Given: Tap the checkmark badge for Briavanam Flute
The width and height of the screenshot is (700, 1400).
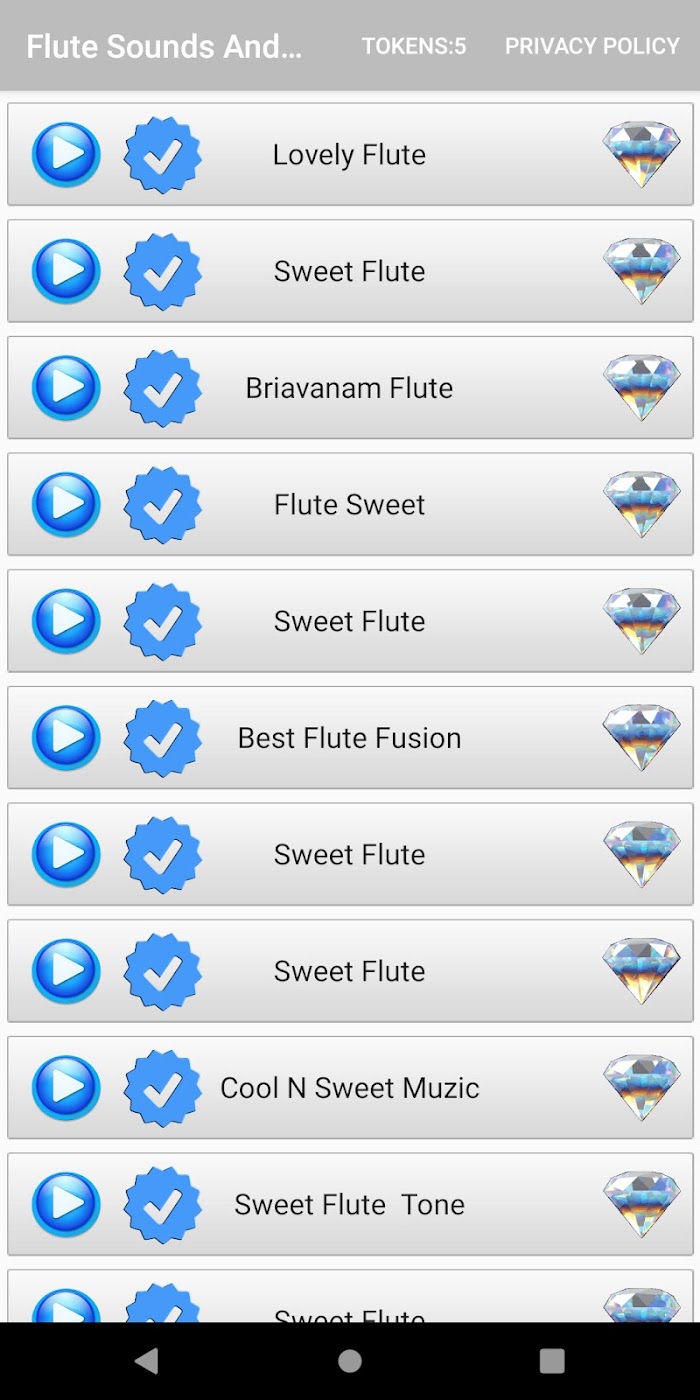Looking at the screenshot, I should pyautogui.click(x=163, y=388).
